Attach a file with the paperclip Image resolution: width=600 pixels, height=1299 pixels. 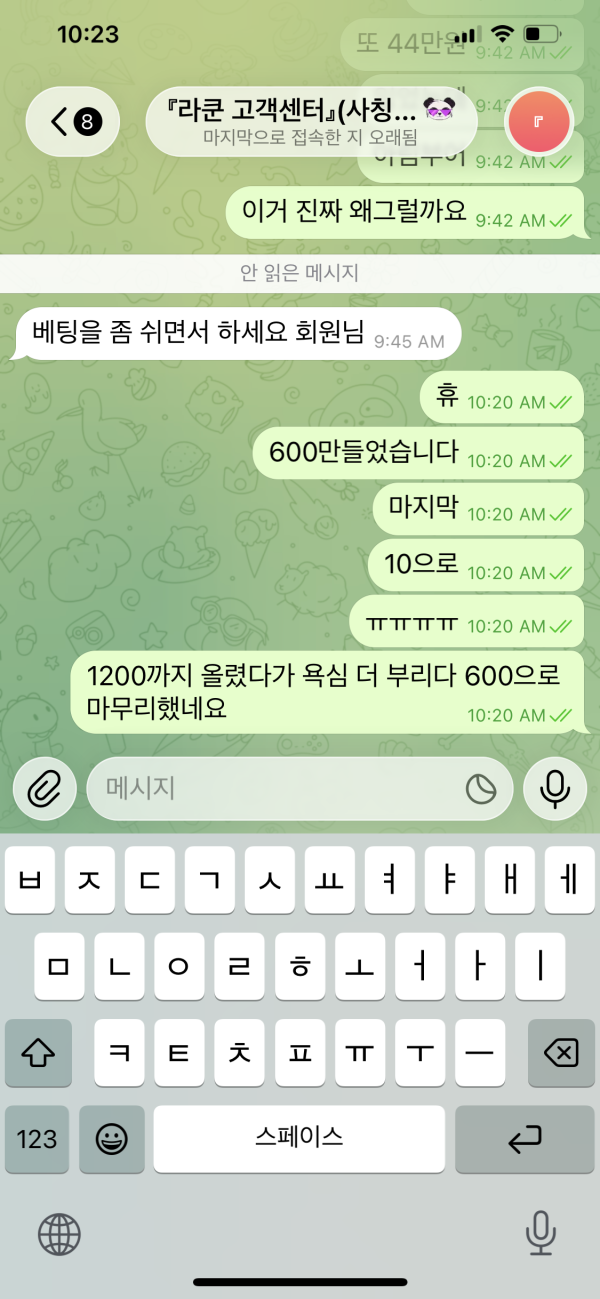coord(44,789)
